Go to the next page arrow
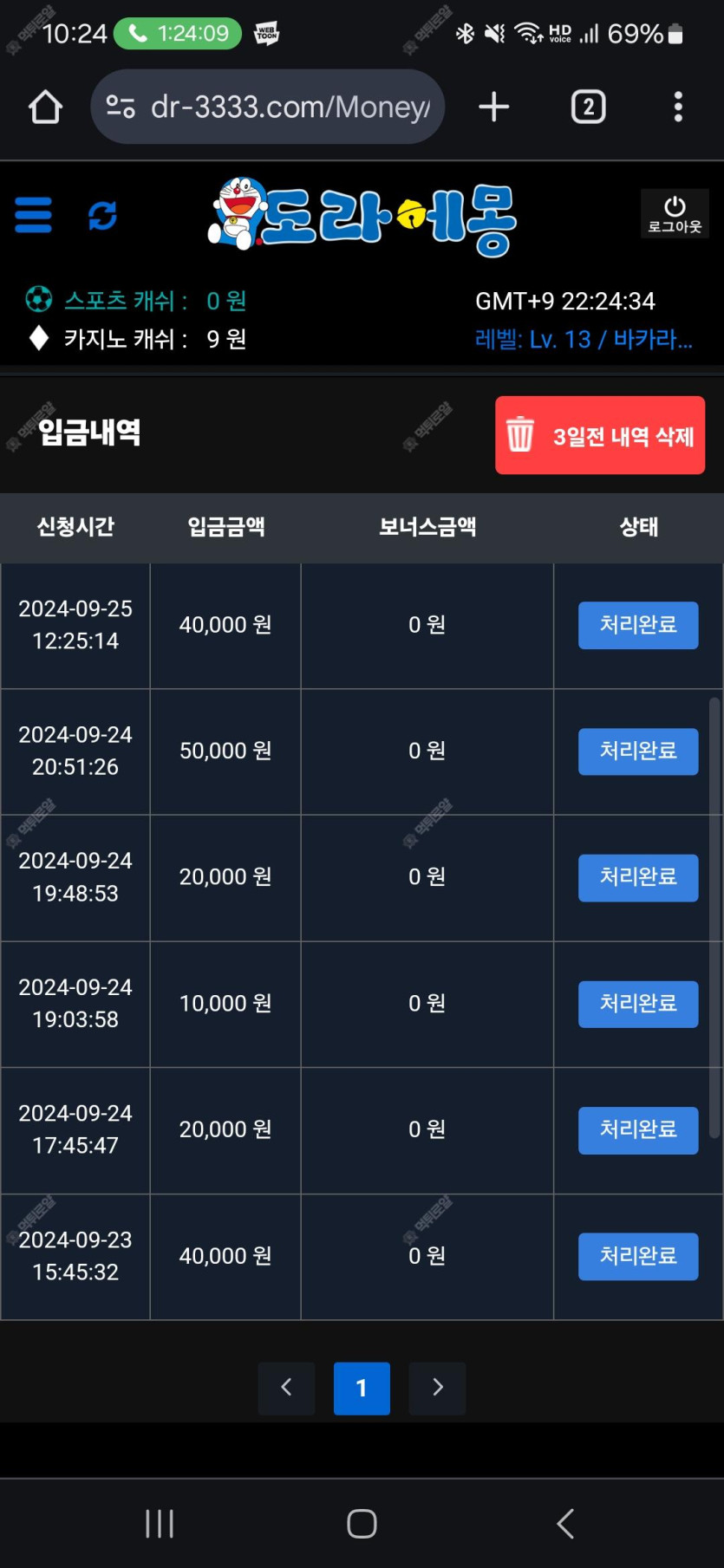 [x=437, y=1388]
